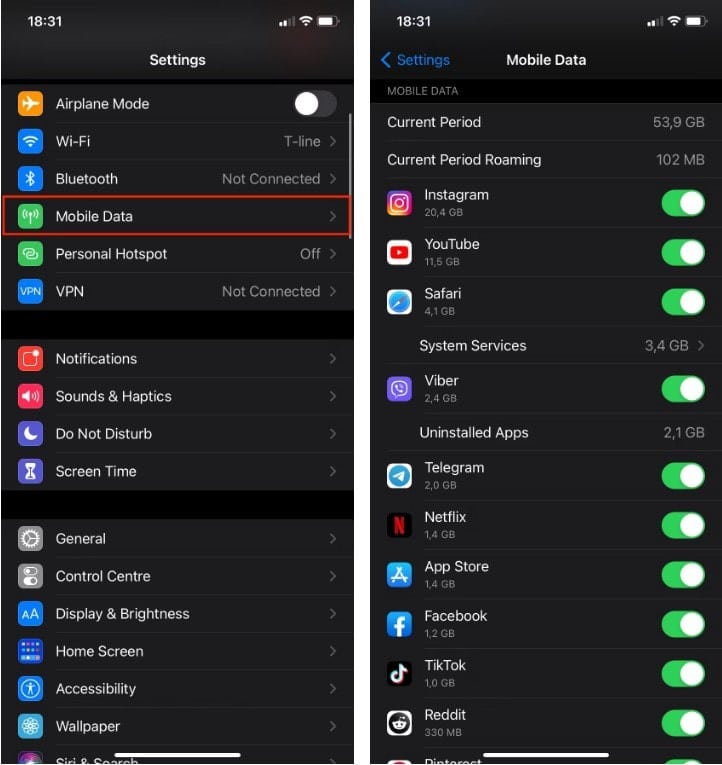
Task: Open Personal Hotspot settings
Action: pyautogui.click(x=177, y=254)
